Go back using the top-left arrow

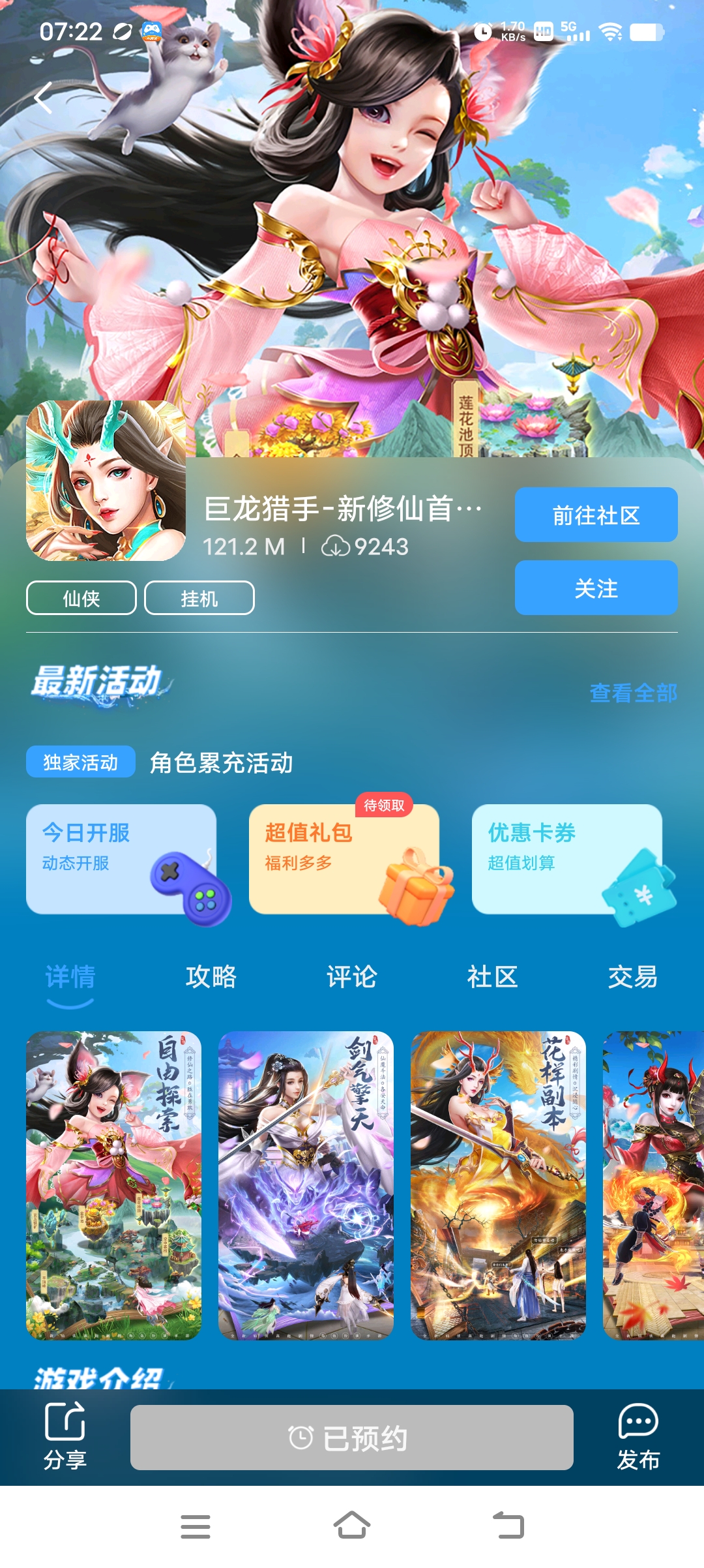pyautogui.click(x=43, y=98)
